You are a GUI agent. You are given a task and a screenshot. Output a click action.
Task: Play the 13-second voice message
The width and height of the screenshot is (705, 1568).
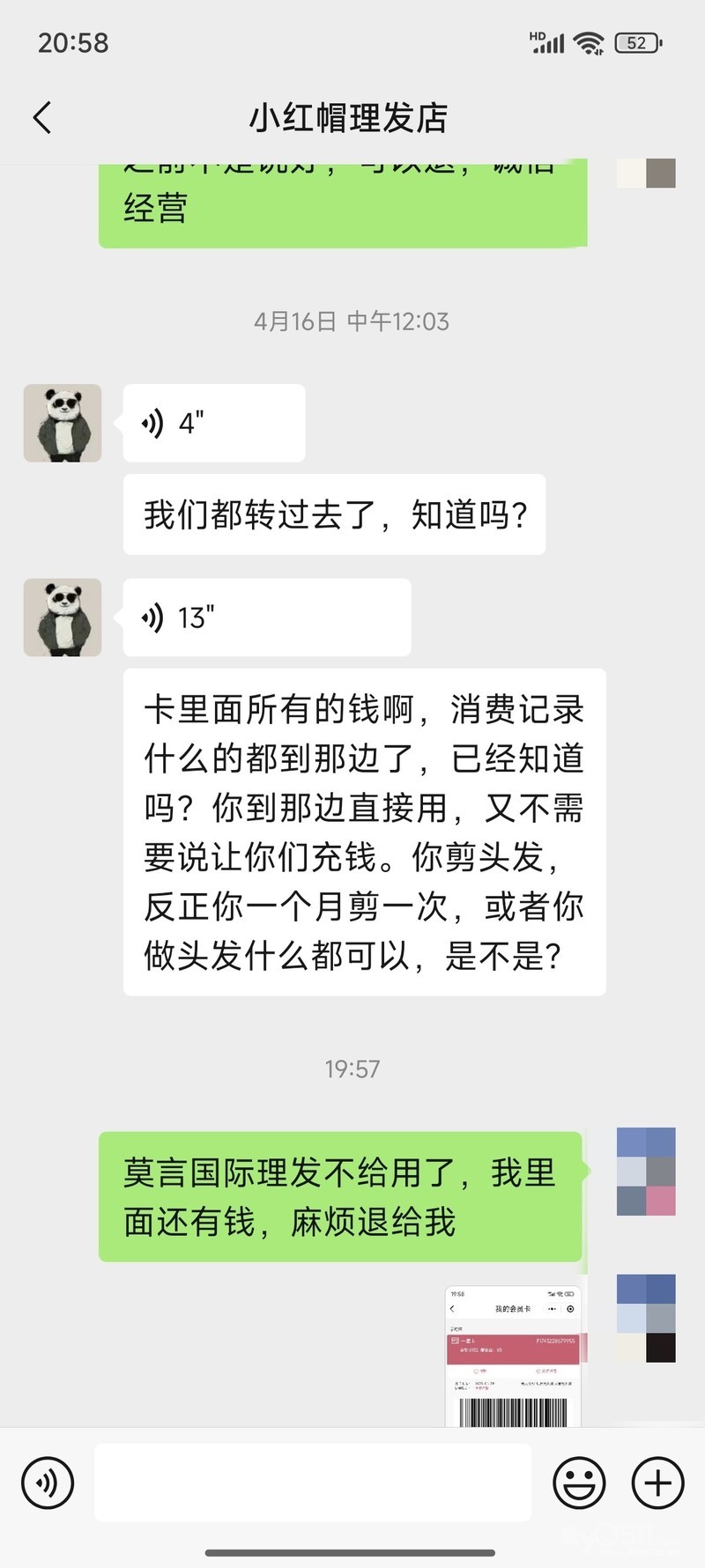coord(266,618)
